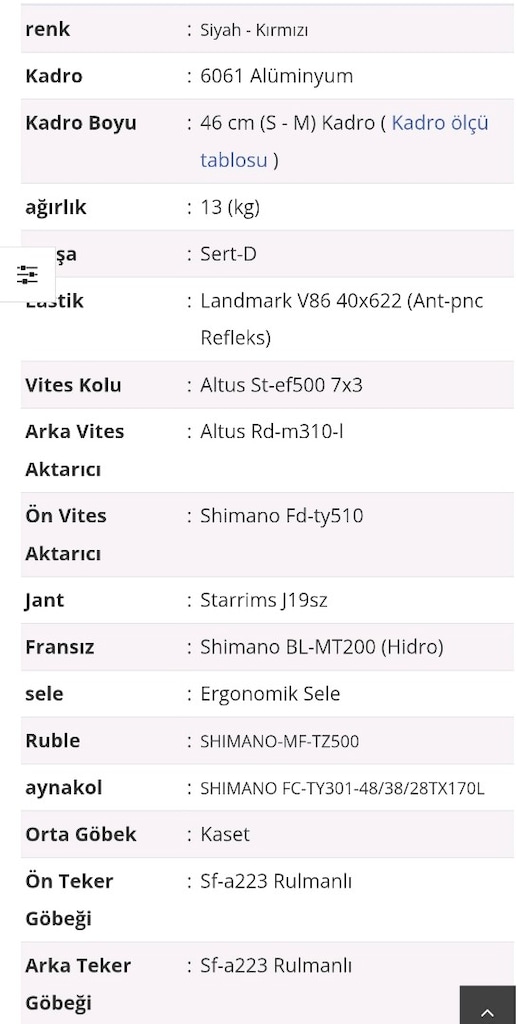Viewport: 532px width, 1024px height.
Task: Open the filter sliders side button
Action: pyautogui.click(x=27, y=275)
